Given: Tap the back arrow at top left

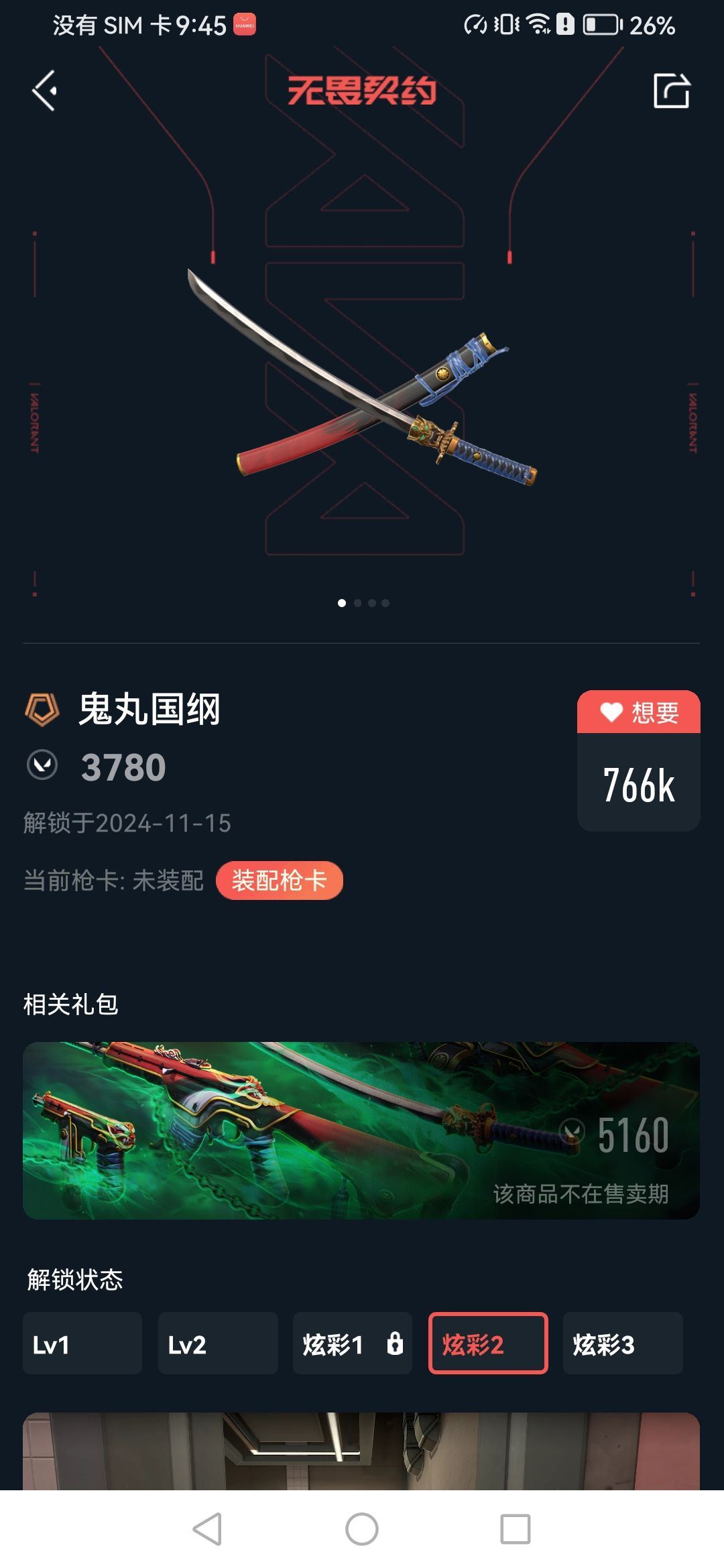Looking at the screenshot, I should tap(45, 89).
